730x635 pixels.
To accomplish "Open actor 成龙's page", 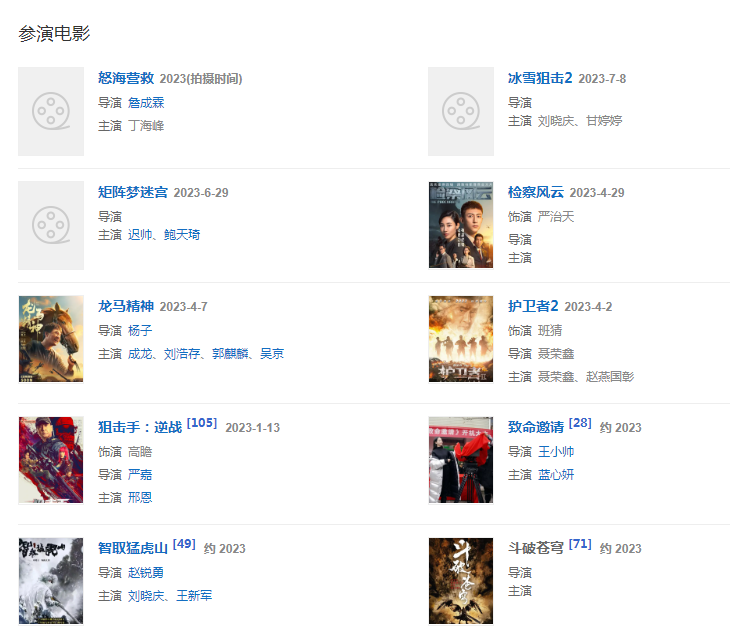I will pos(140,354).
